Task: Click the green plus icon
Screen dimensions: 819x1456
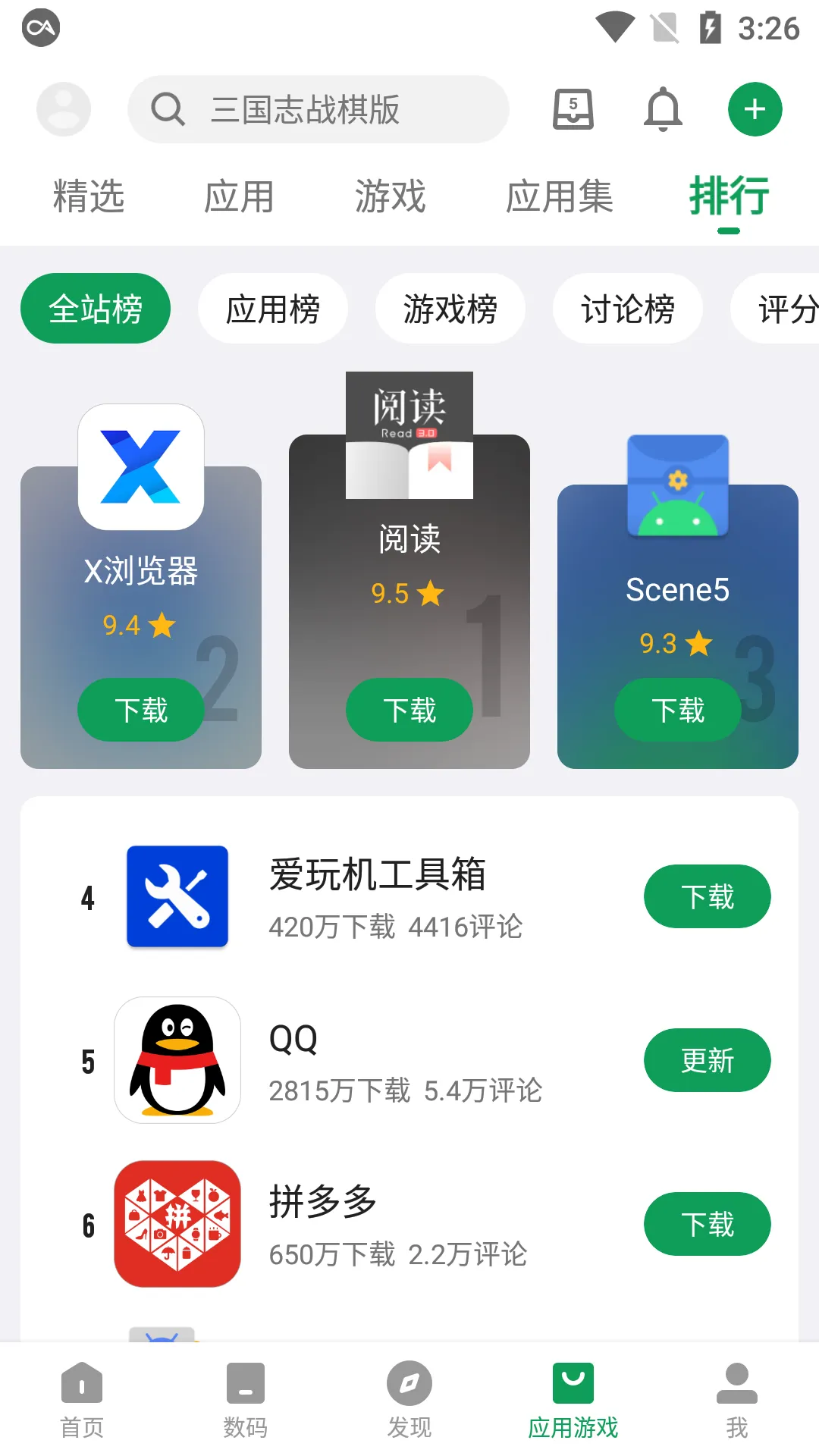Action: [754, 108]
